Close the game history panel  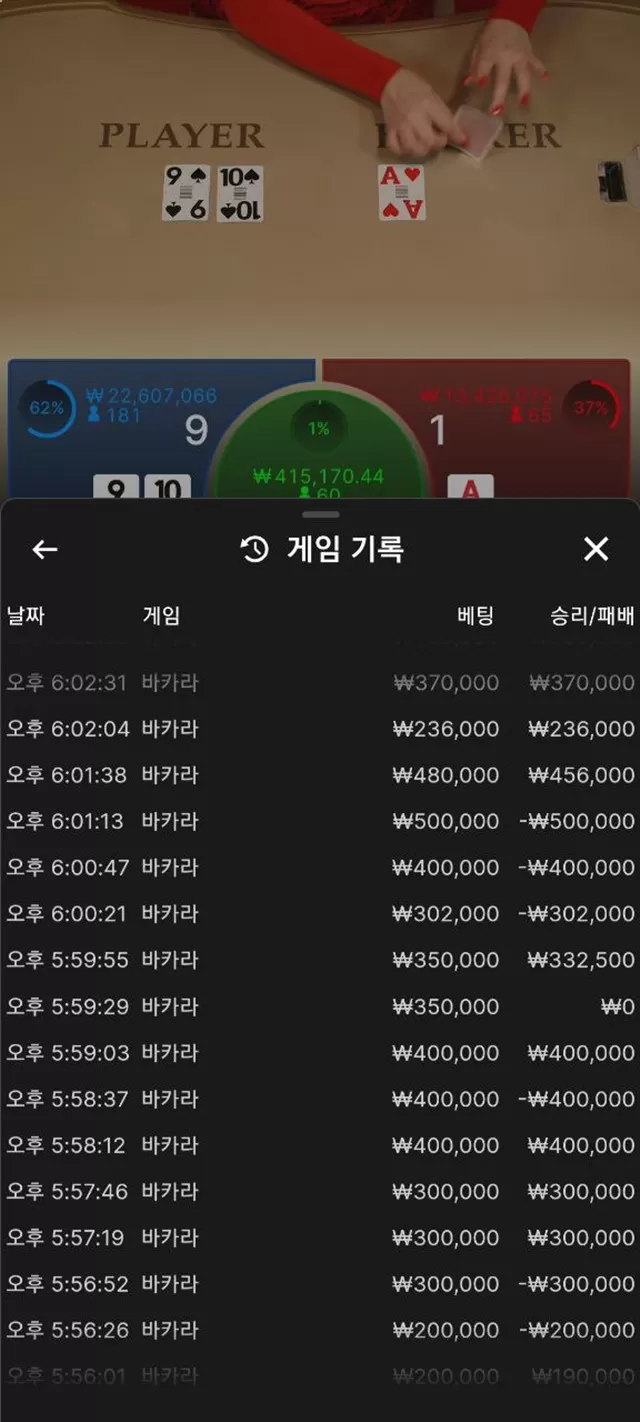point(596,549)
